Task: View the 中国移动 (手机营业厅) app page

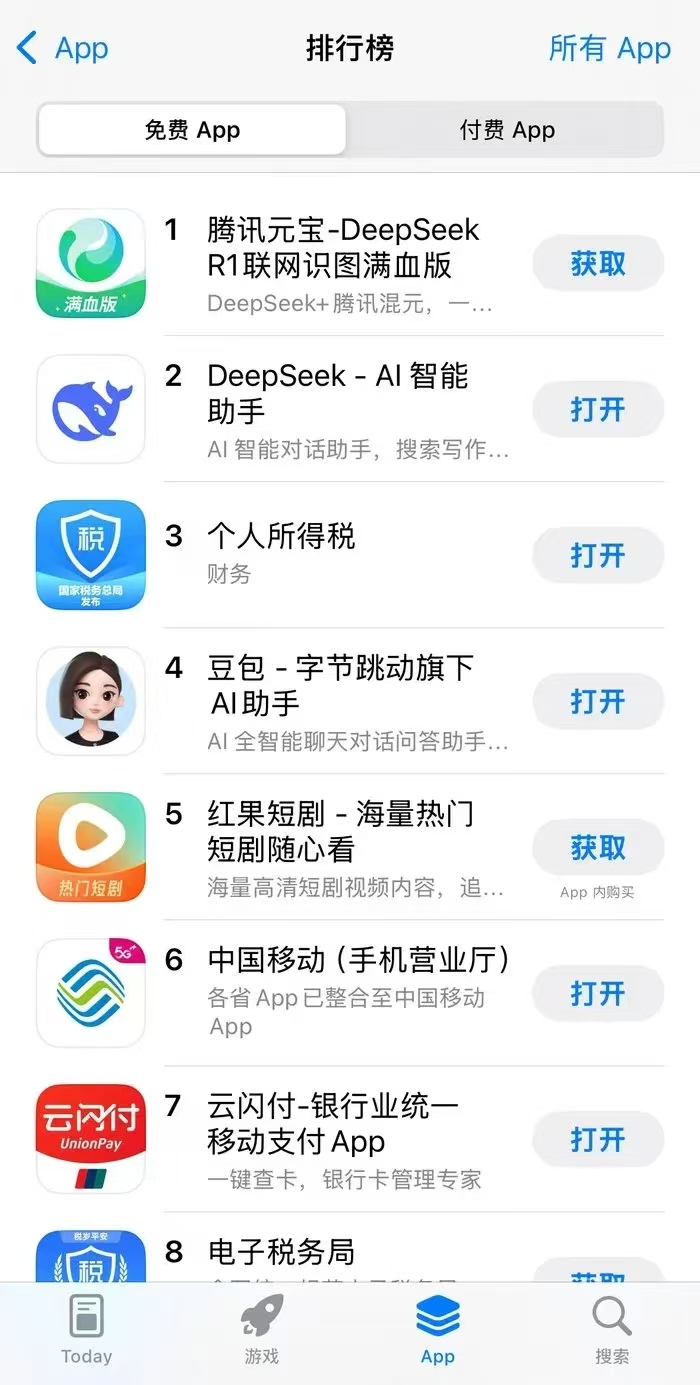Action: coord(359,960)
